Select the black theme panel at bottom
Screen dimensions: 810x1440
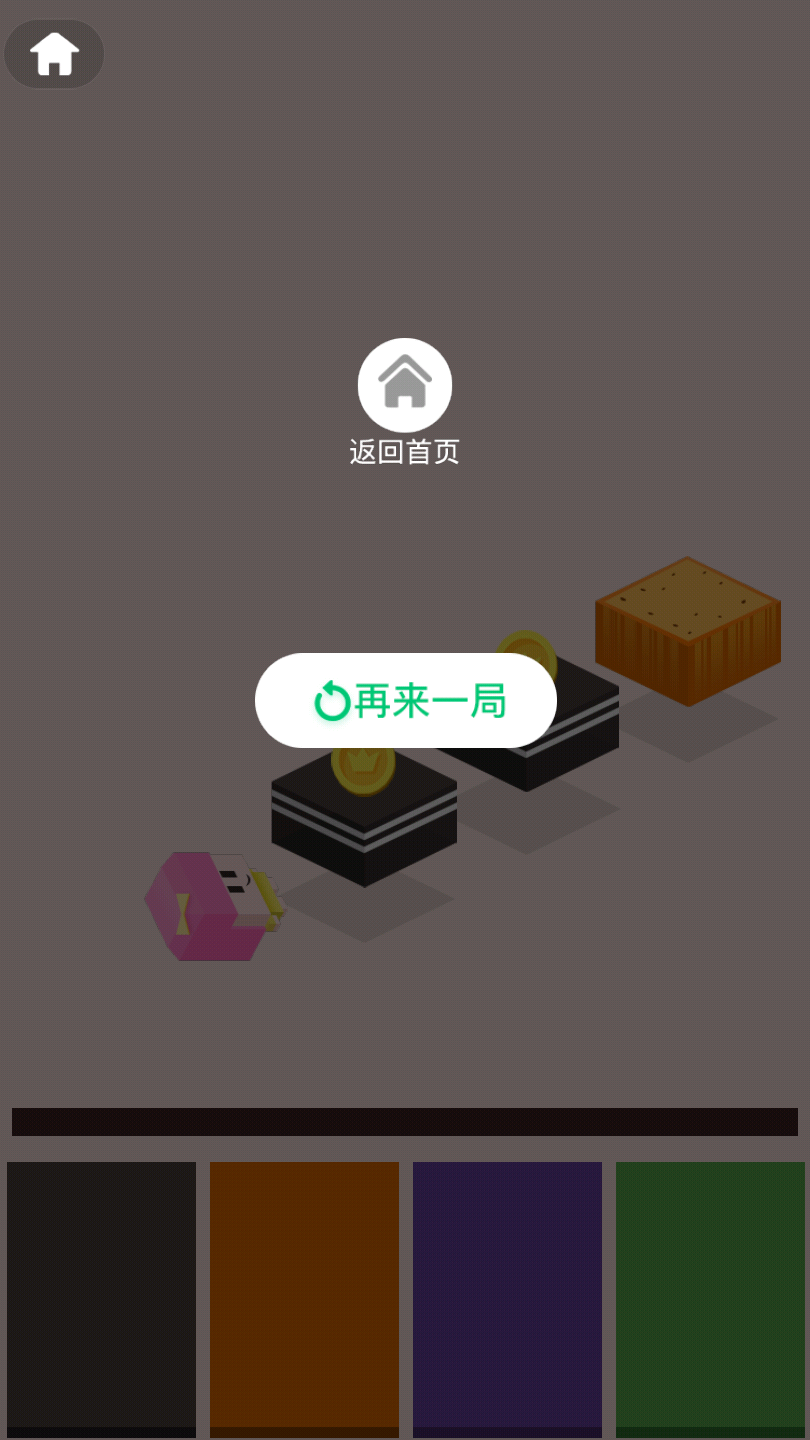point(100,1298)
